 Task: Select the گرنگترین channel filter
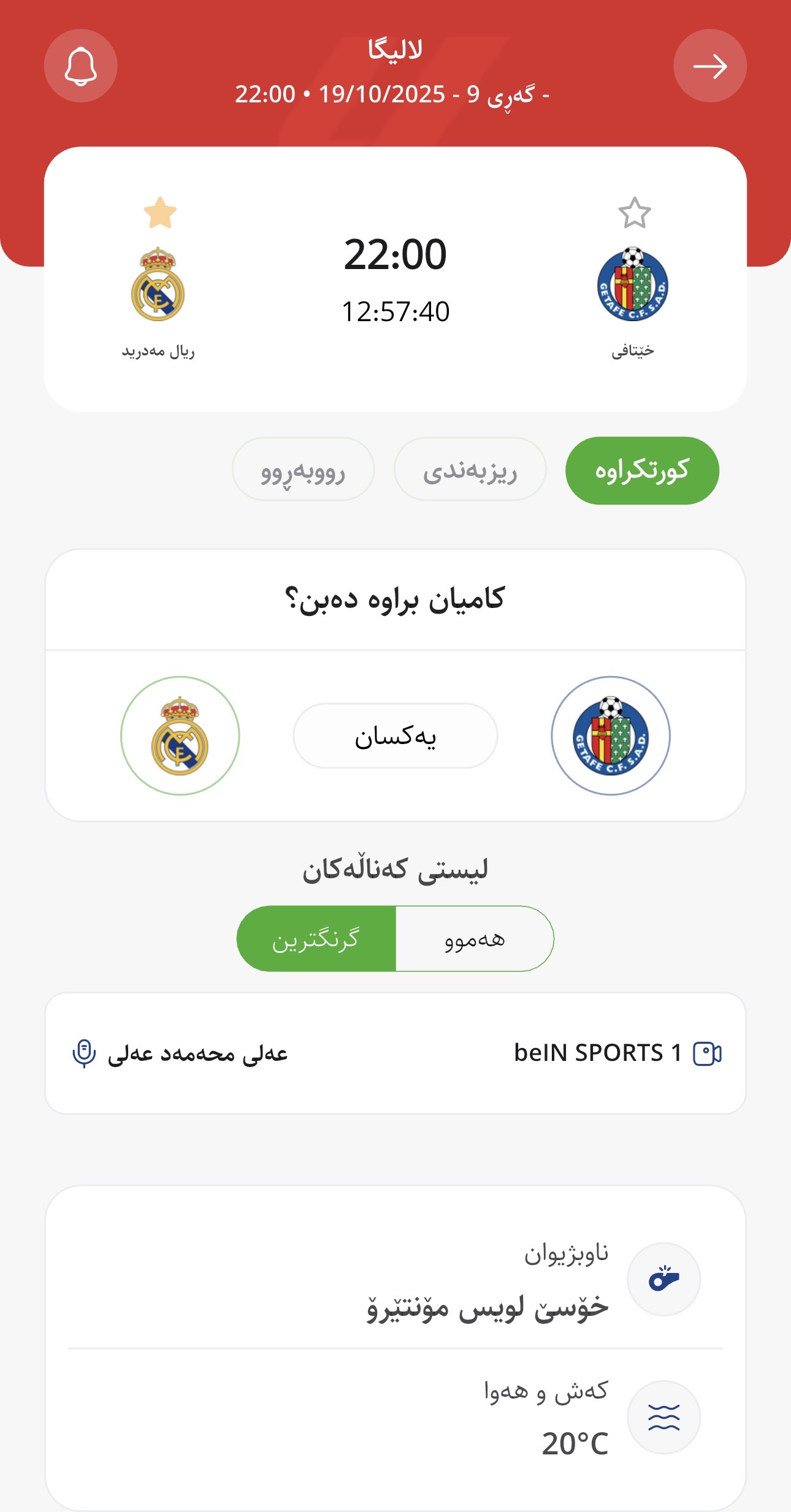tap(316, 939)
